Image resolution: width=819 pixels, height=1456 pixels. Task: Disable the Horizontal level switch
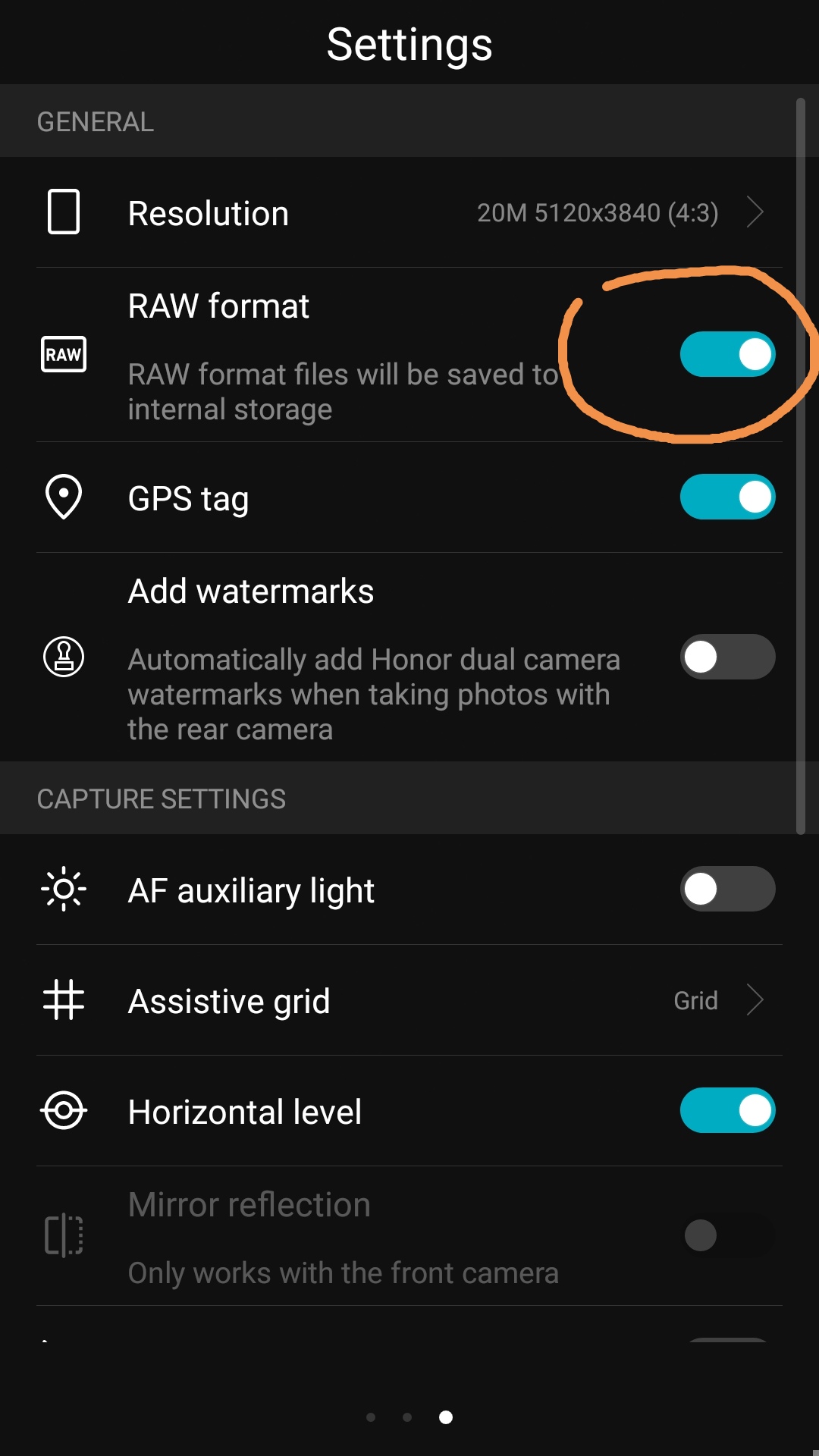pos(726,1111)
